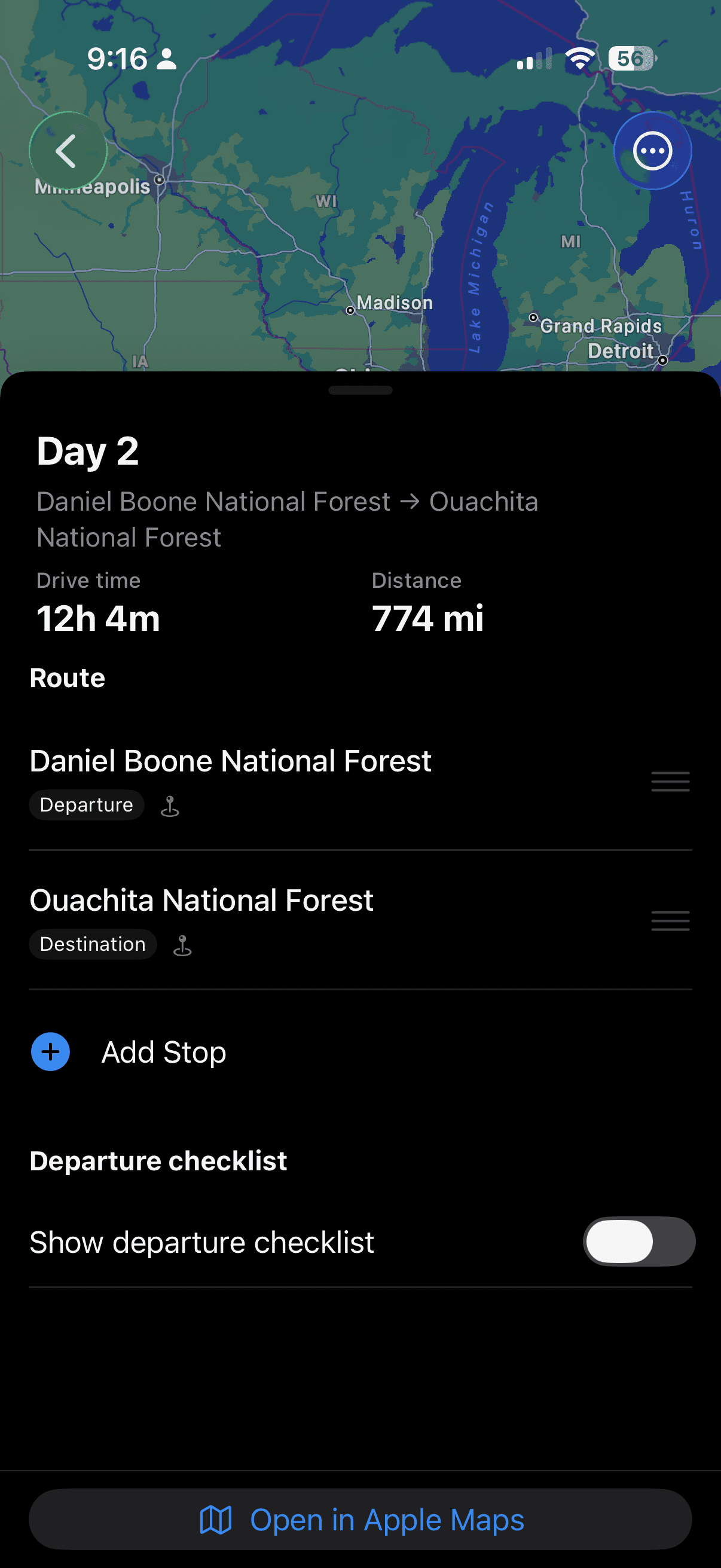Viewport: 721px width, 1568px height.
Task: Grab the reorder handle for Daniel Boone National Forest
Action: click(x=670, y=781)
